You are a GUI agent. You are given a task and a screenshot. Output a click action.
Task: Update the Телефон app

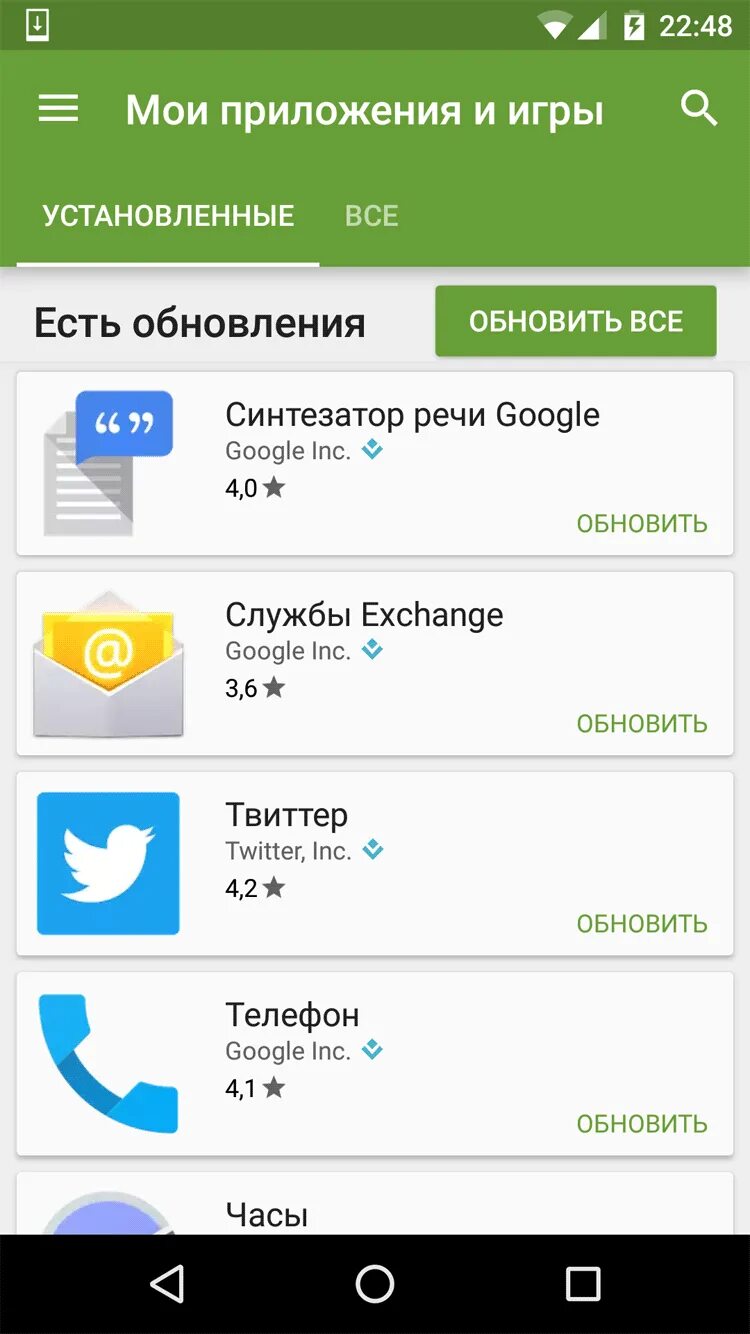tap(641, 1123)
